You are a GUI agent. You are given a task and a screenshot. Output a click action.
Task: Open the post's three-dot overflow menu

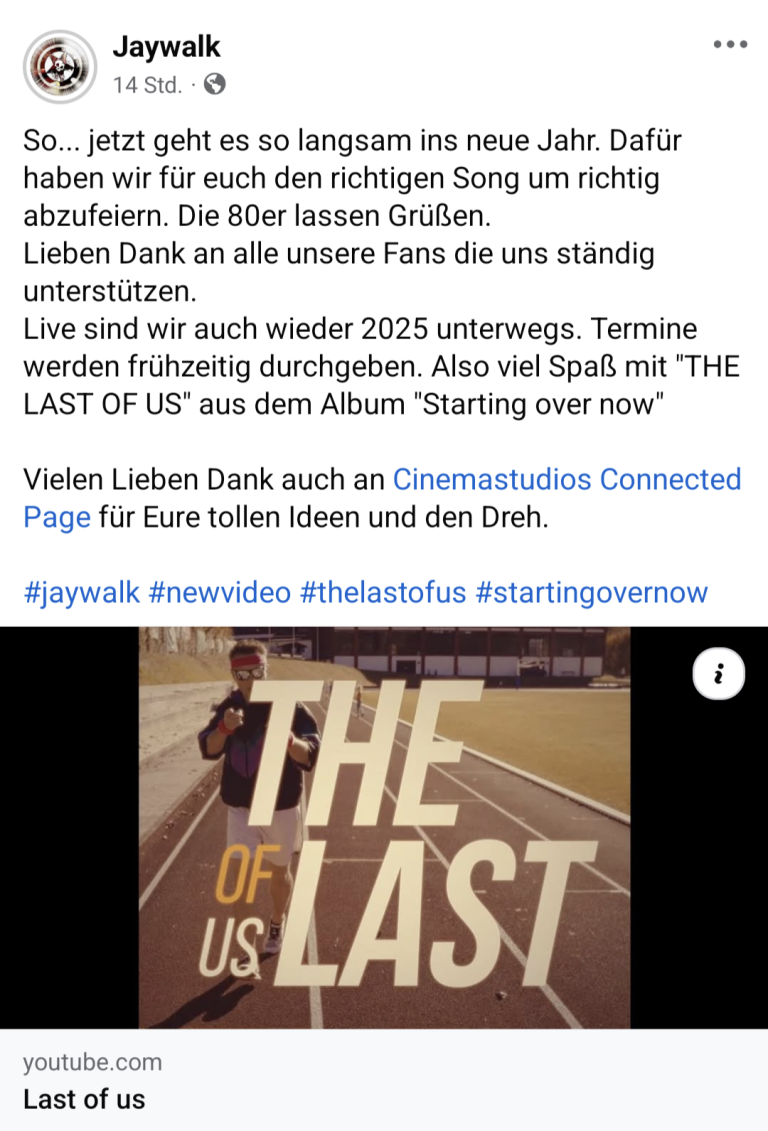pyautogui.click(x=730, y=45)
